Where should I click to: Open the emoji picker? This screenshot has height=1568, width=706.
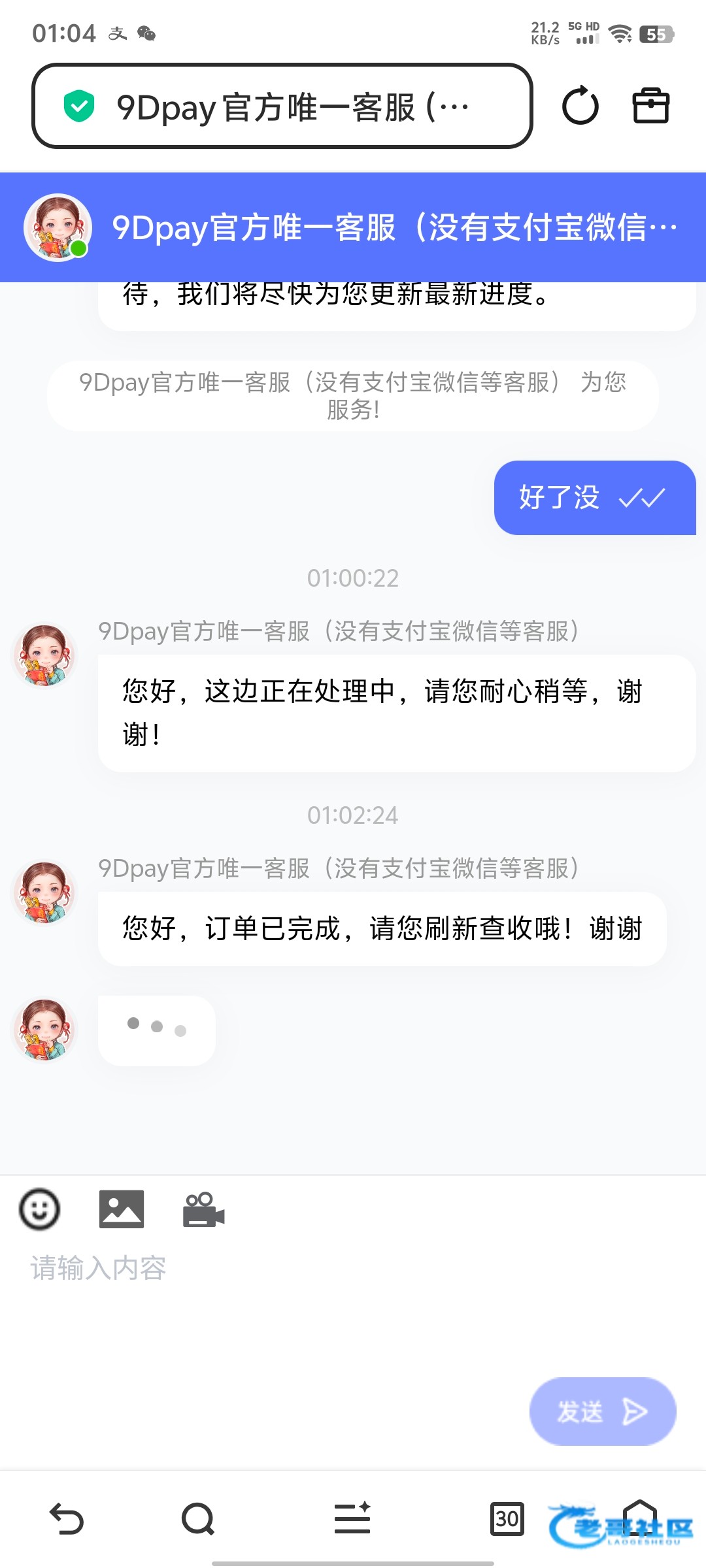[40, 1209]
